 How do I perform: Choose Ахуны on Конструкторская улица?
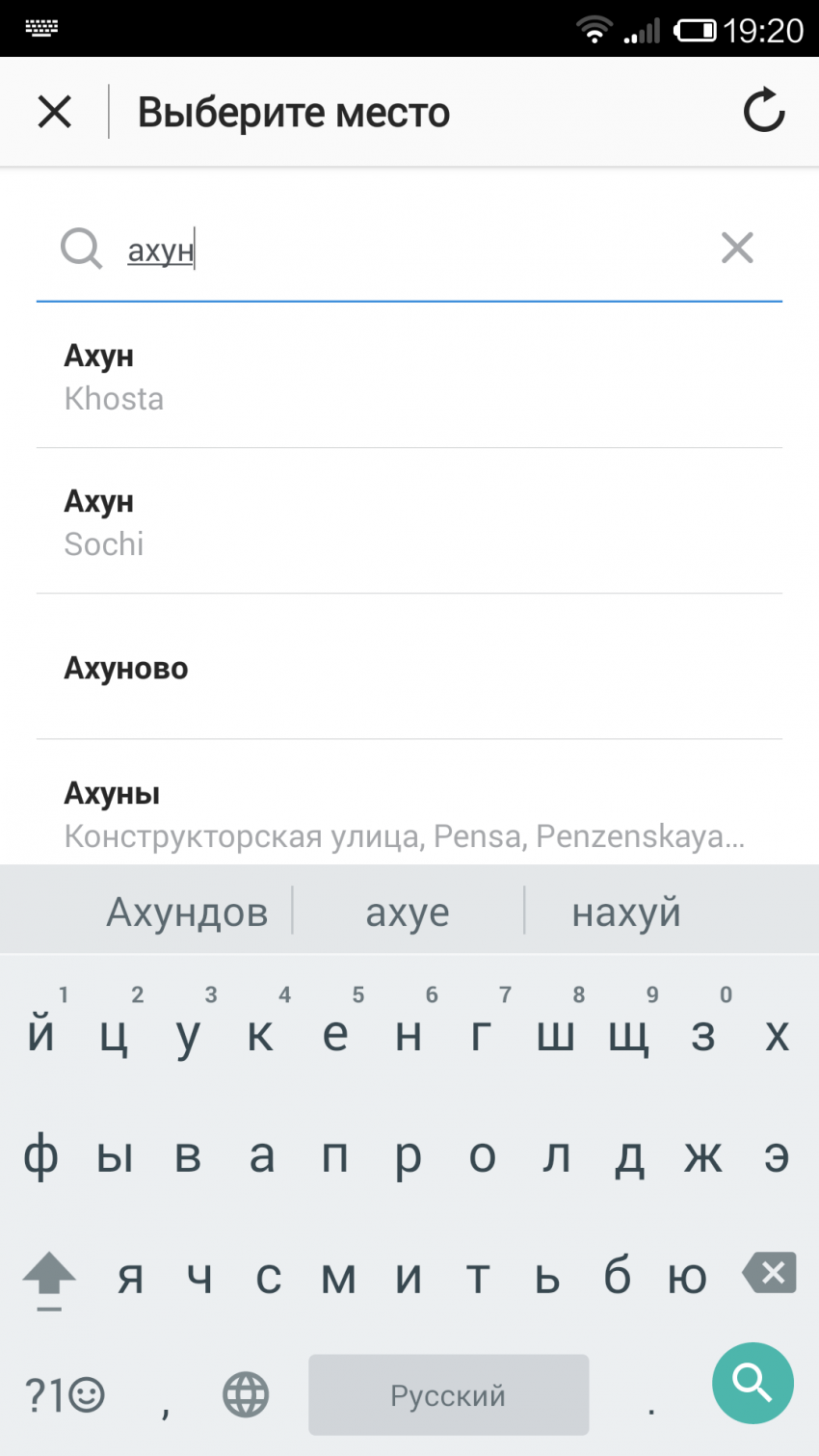coord(409,814)
